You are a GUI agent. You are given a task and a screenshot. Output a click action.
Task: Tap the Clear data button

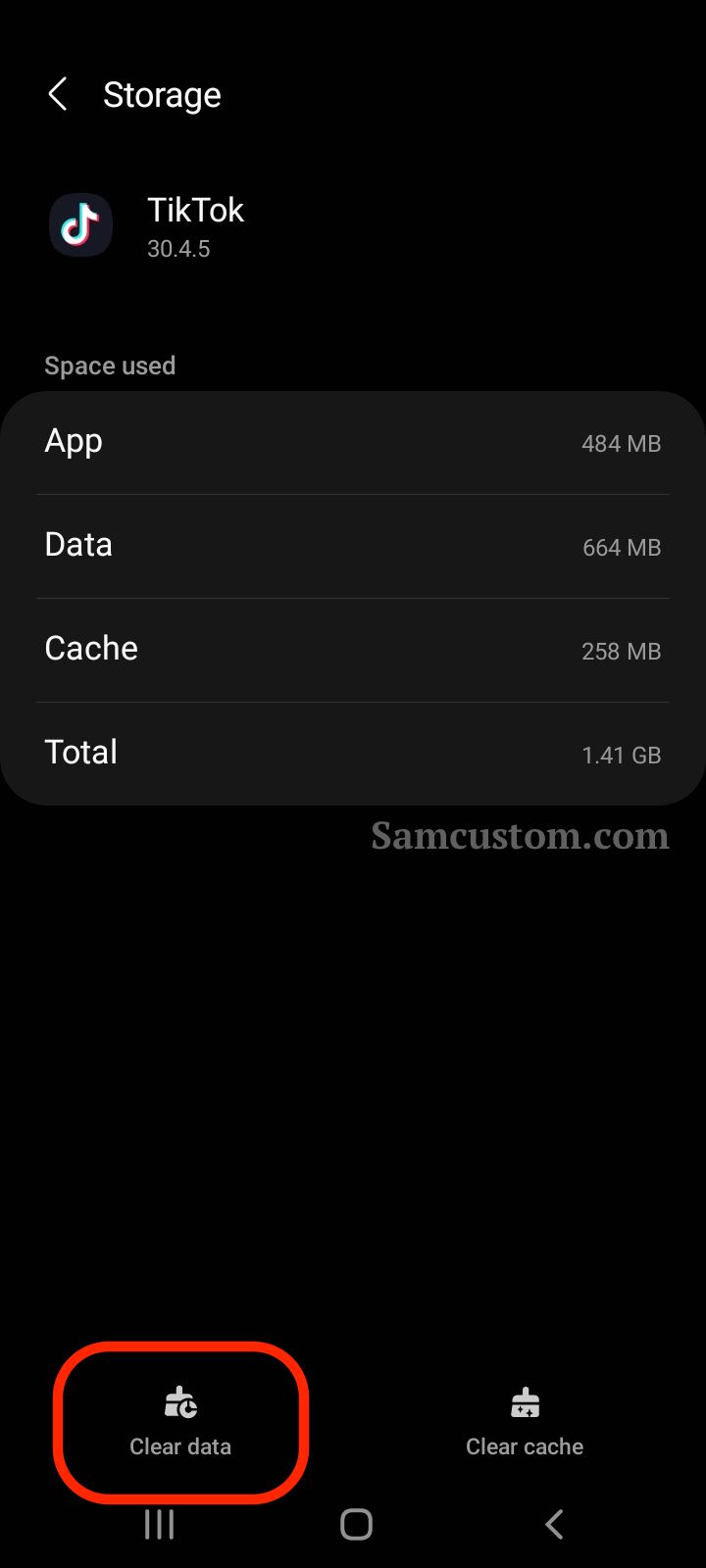[x=180, y=1422]
